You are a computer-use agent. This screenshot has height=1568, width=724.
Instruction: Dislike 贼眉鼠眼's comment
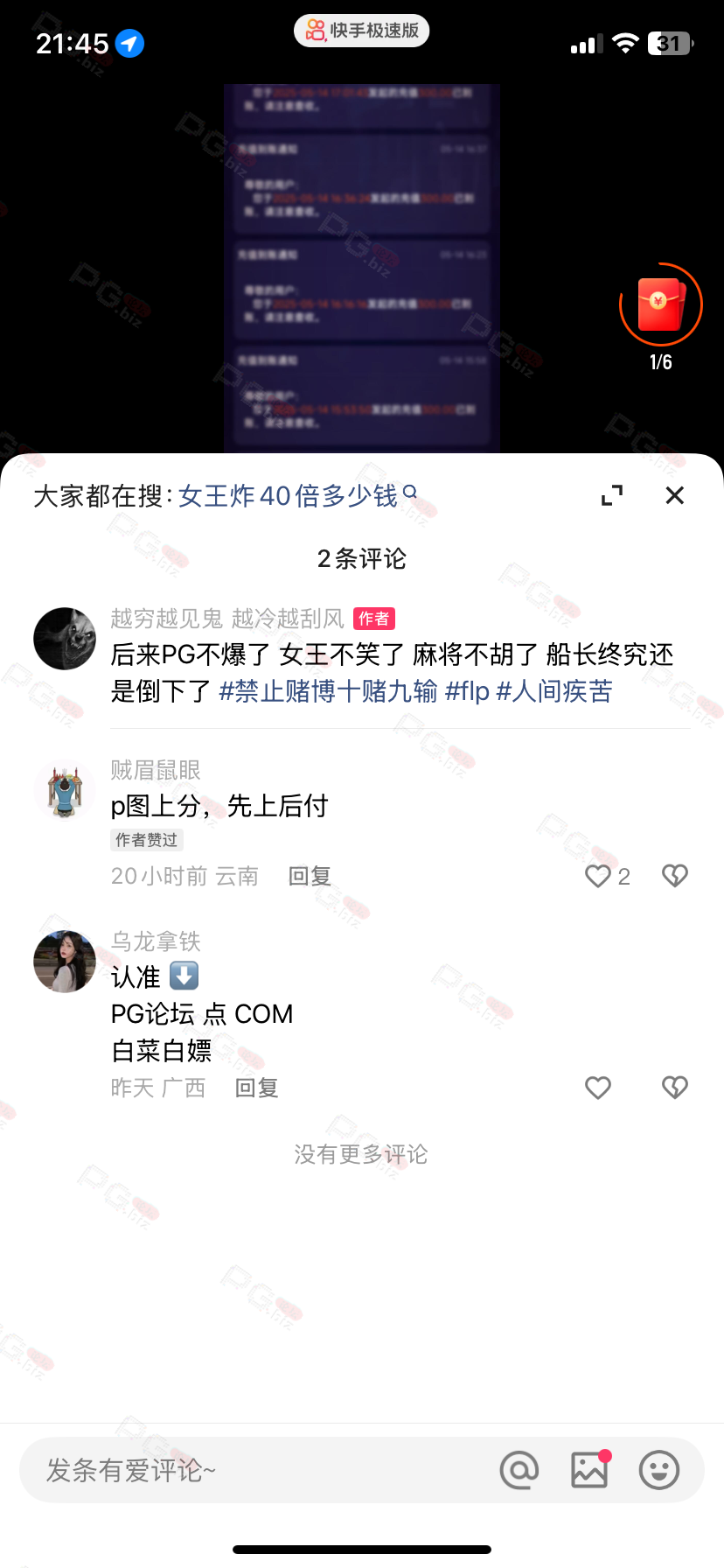point(674,876)
